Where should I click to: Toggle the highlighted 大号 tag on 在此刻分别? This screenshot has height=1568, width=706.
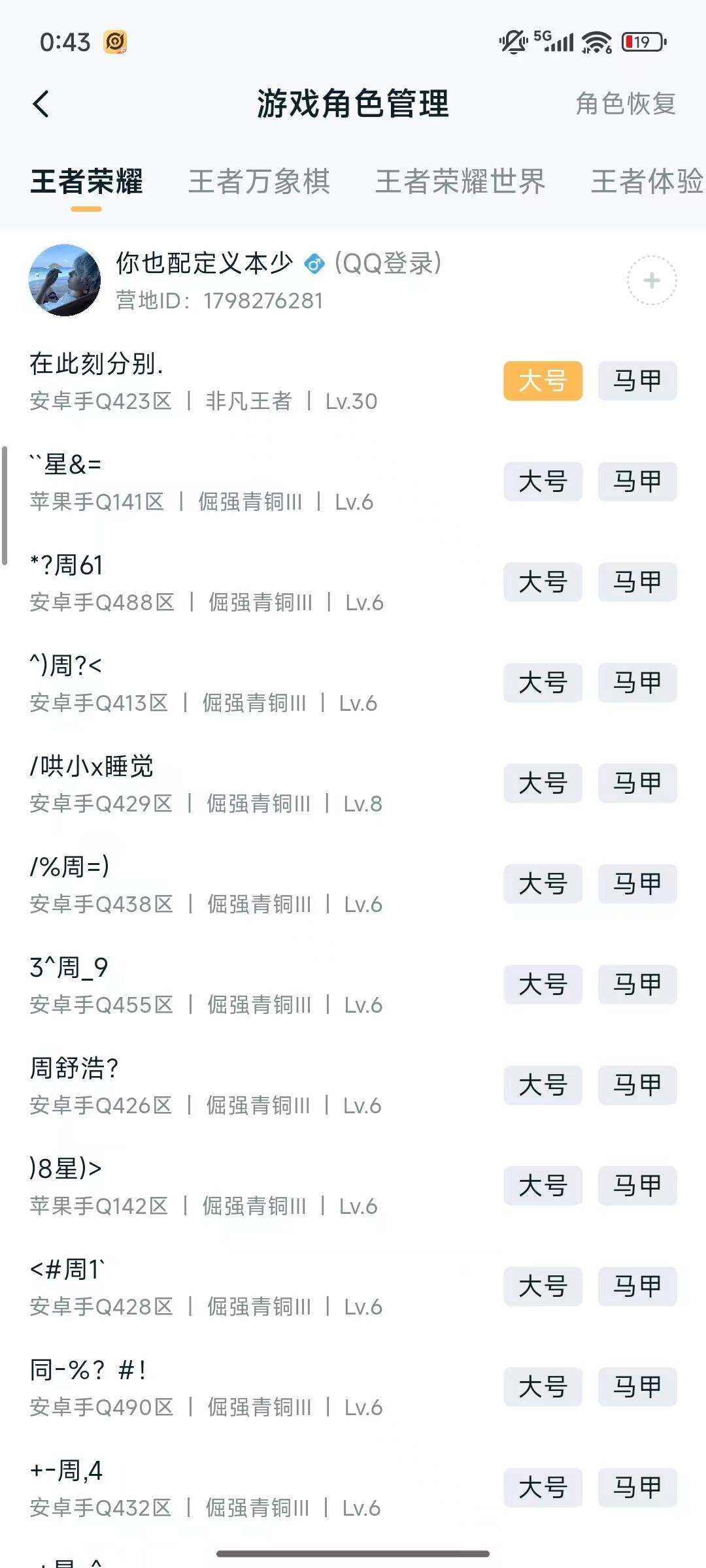point(543,382)
